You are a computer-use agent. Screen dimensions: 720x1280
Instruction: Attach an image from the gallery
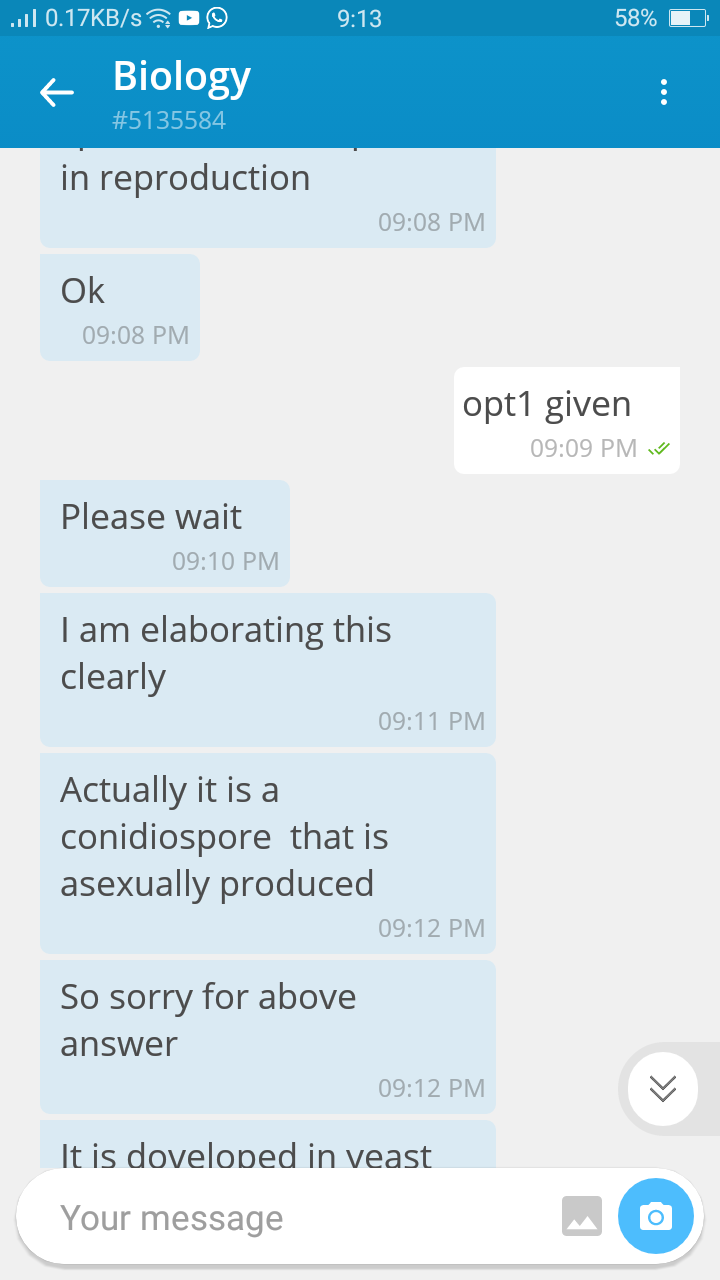(582, 1217)
